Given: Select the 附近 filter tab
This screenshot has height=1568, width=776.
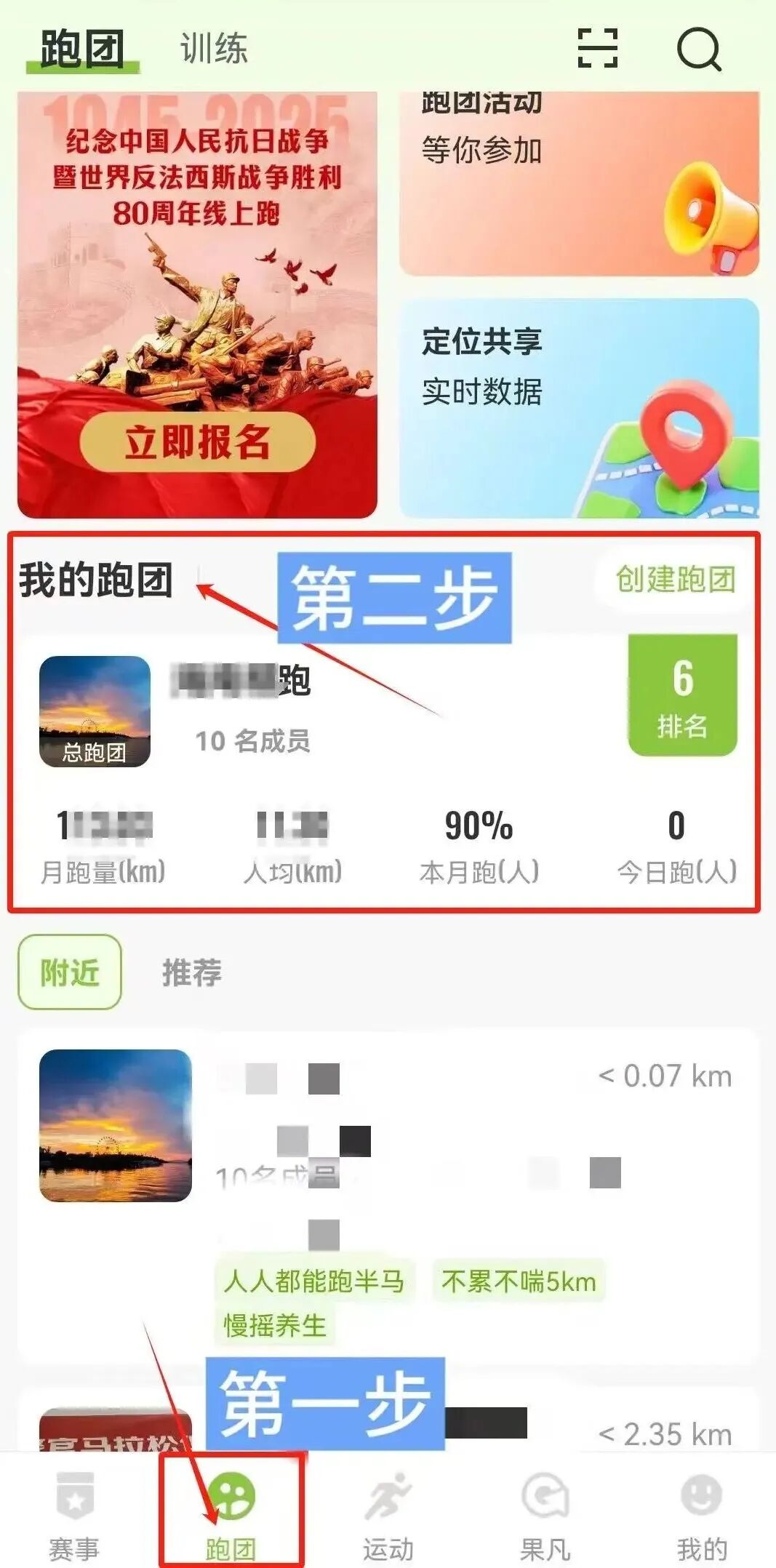Looking at the screenshot, I should click(x=70, y=972).
